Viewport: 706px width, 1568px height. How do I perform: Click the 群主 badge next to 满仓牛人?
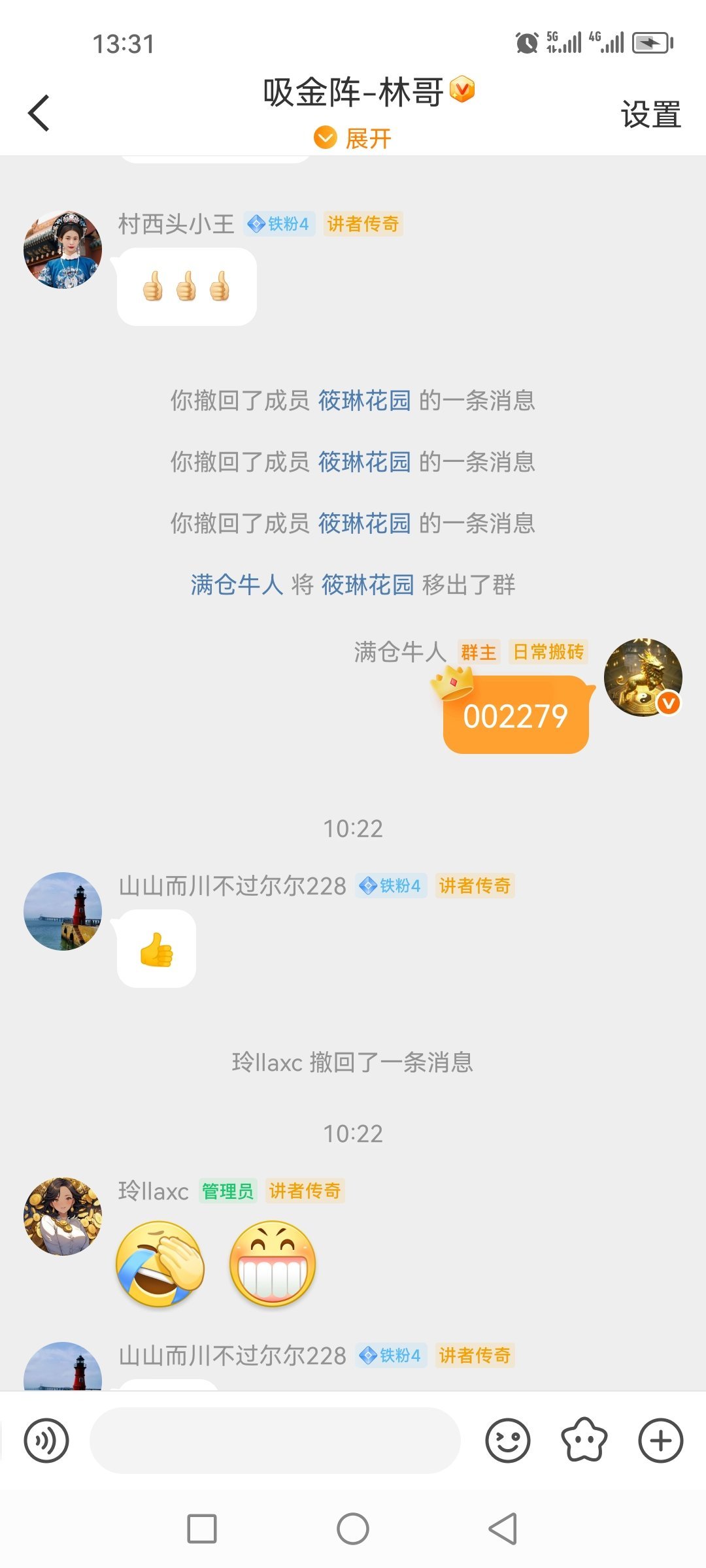[x=478, y=652]
